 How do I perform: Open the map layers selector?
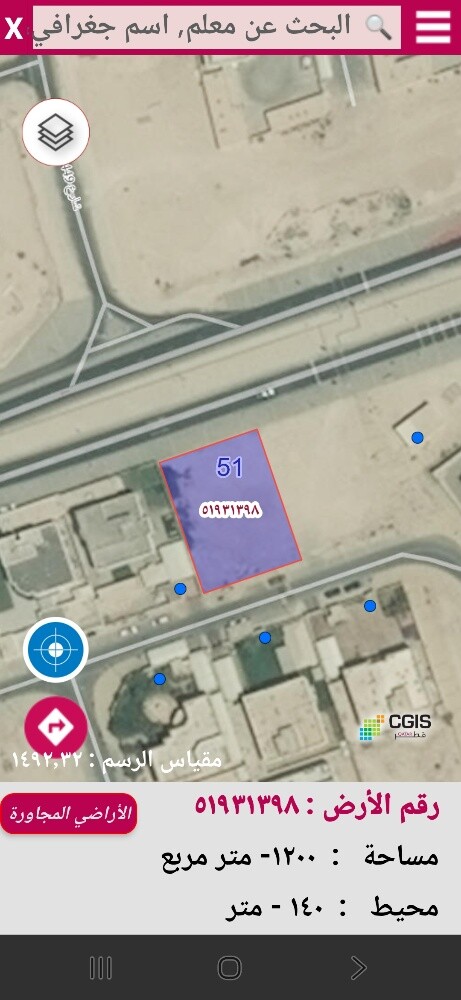click(x=56, y=132)
